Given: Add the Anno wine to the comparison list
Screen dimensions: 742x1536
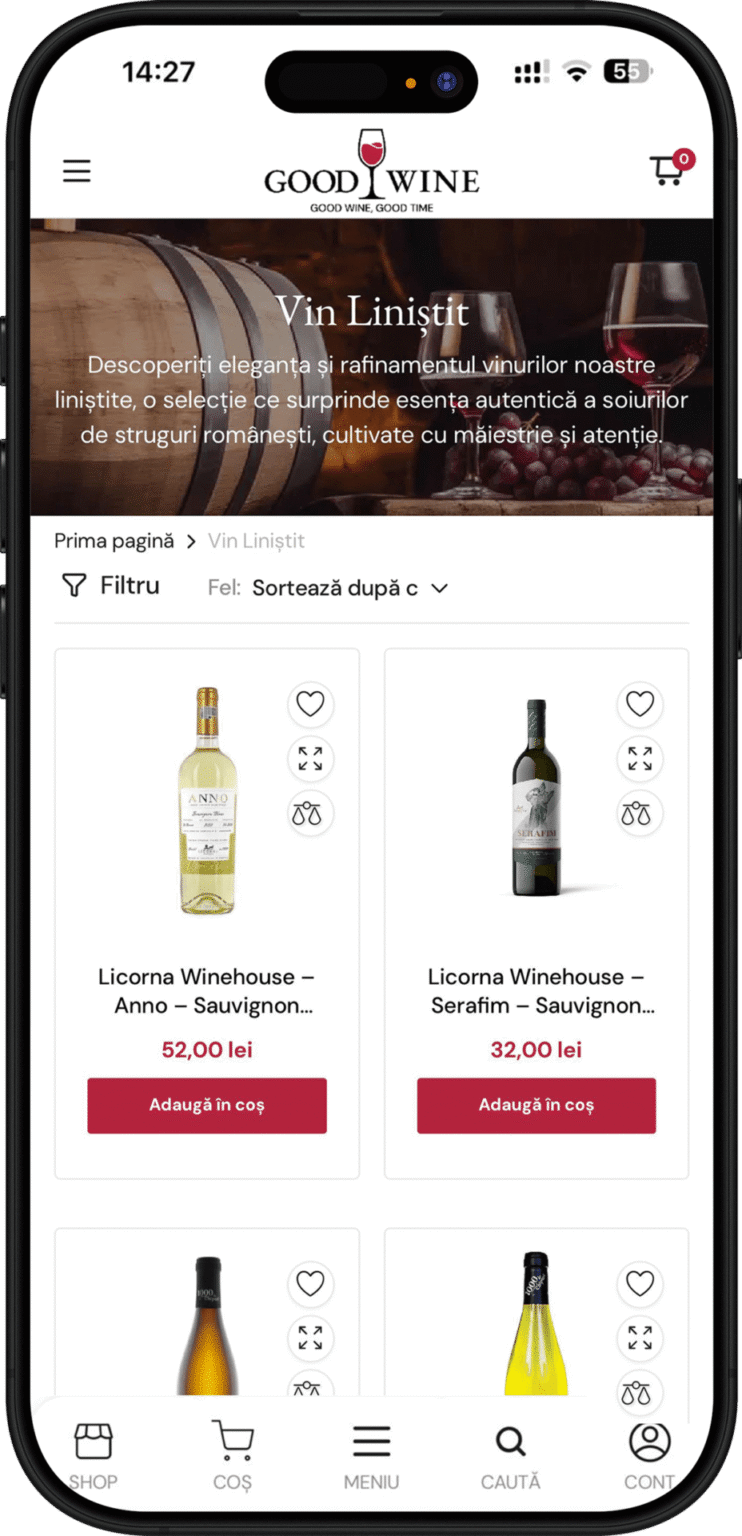Looking at the screenshot, I should click(310, 813).
